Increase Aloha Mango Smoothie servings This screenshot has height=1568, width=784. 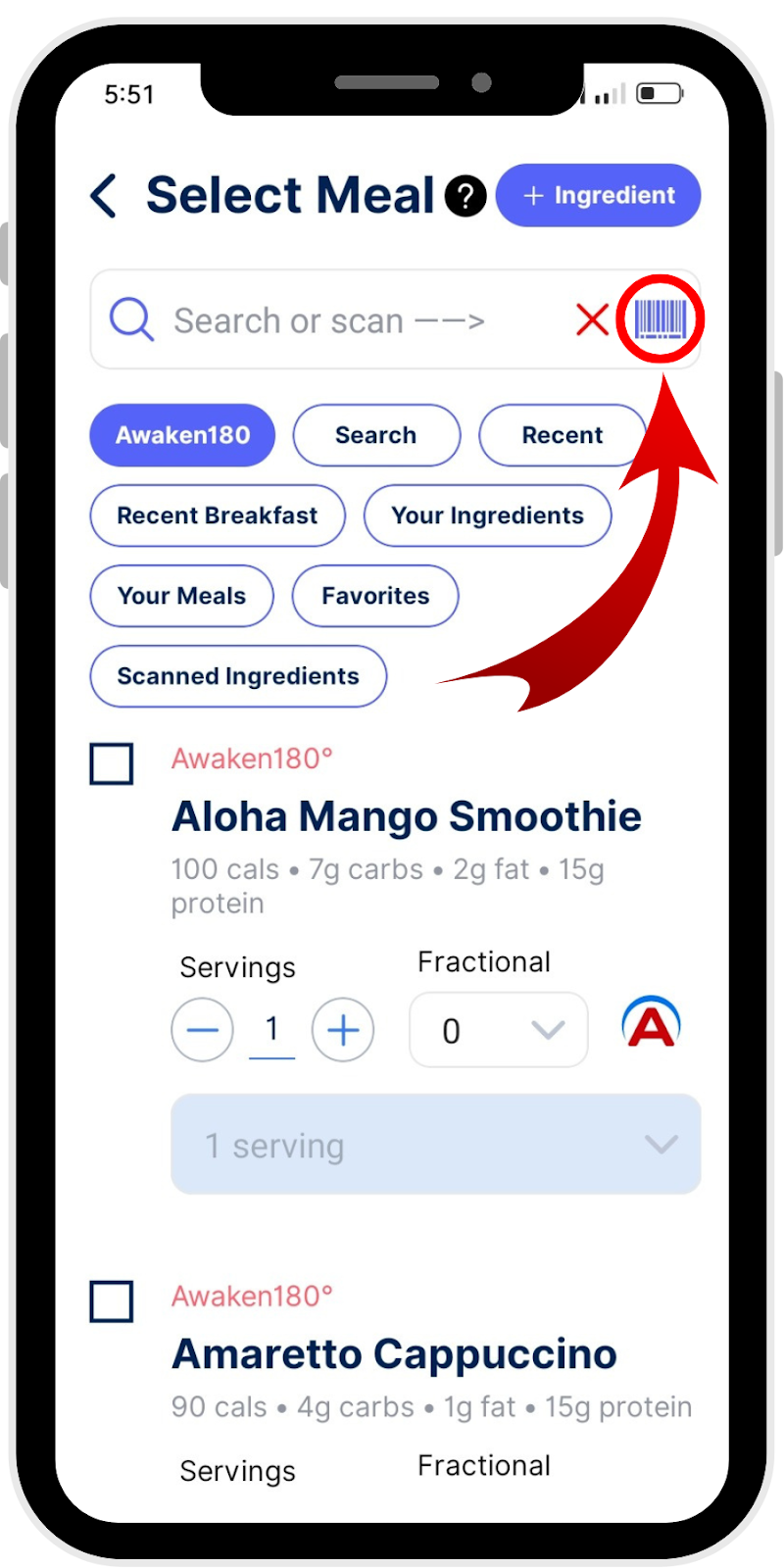[x=343, y=1030]
